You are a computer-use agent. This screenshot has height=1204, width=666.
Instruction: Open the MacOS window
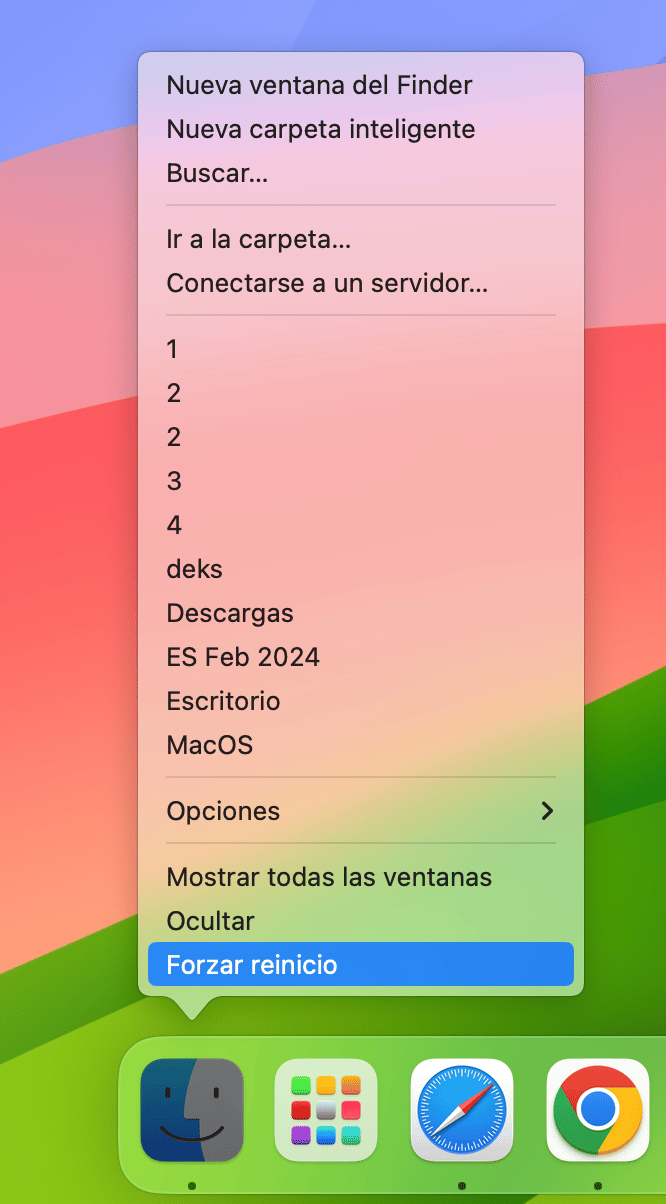[x=210, y=745]
